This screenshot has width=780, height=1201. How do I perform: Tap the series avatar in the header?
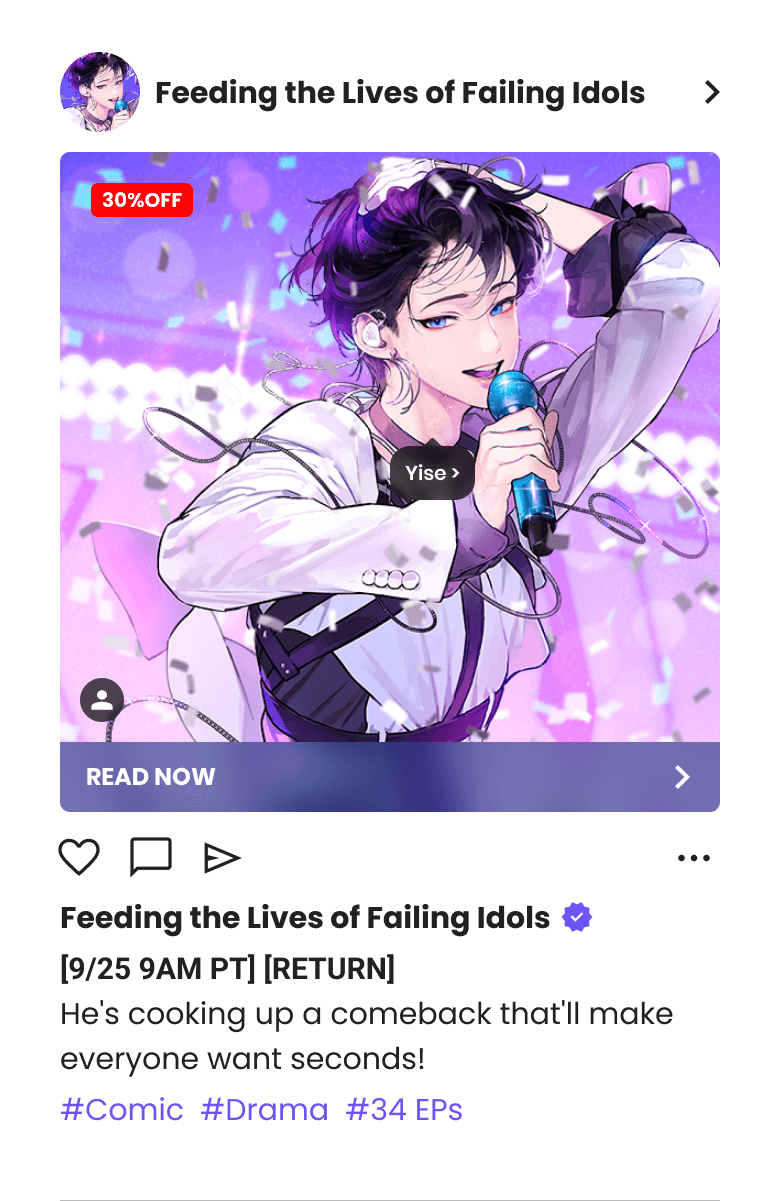pos(100,92)
